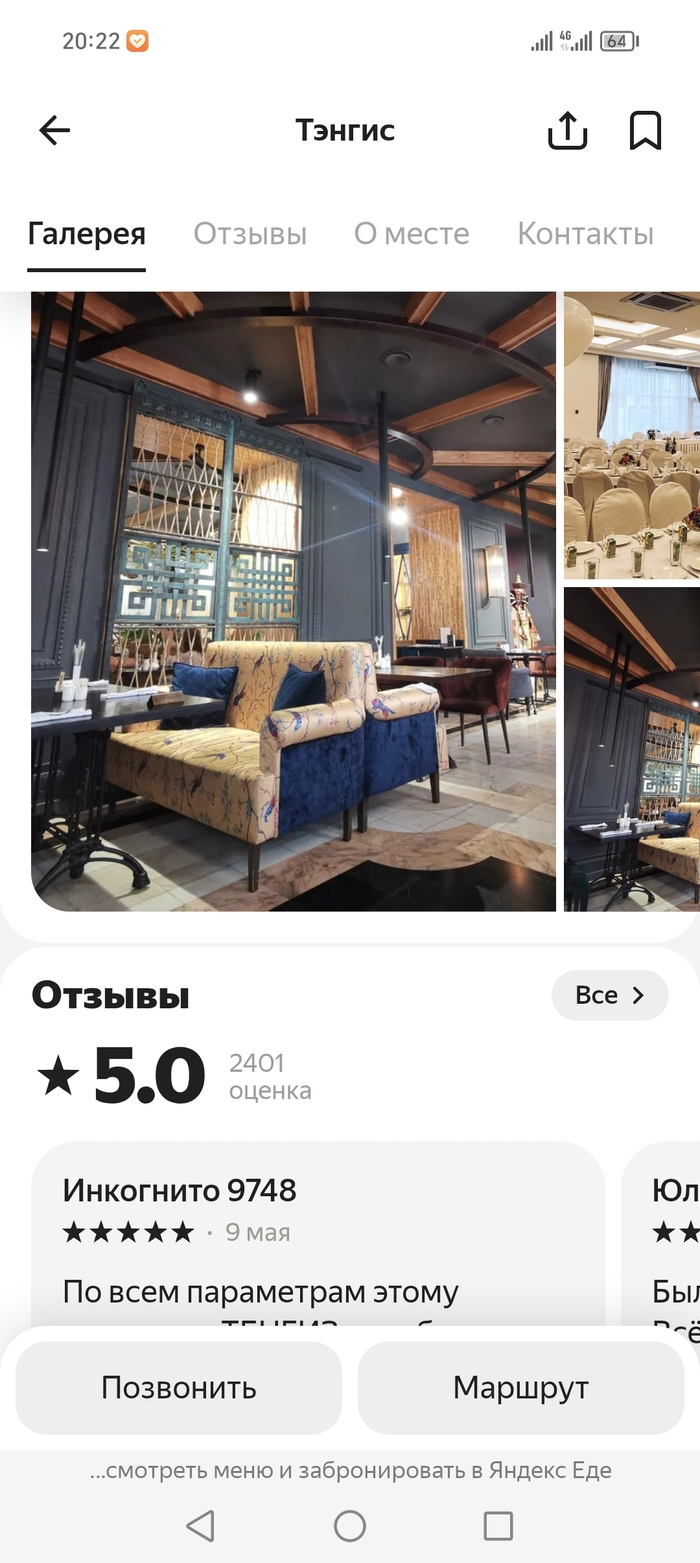This screenshot has width=700, height=1563.
Task: Open the banquet hall photo
Action: click(632, 435)
